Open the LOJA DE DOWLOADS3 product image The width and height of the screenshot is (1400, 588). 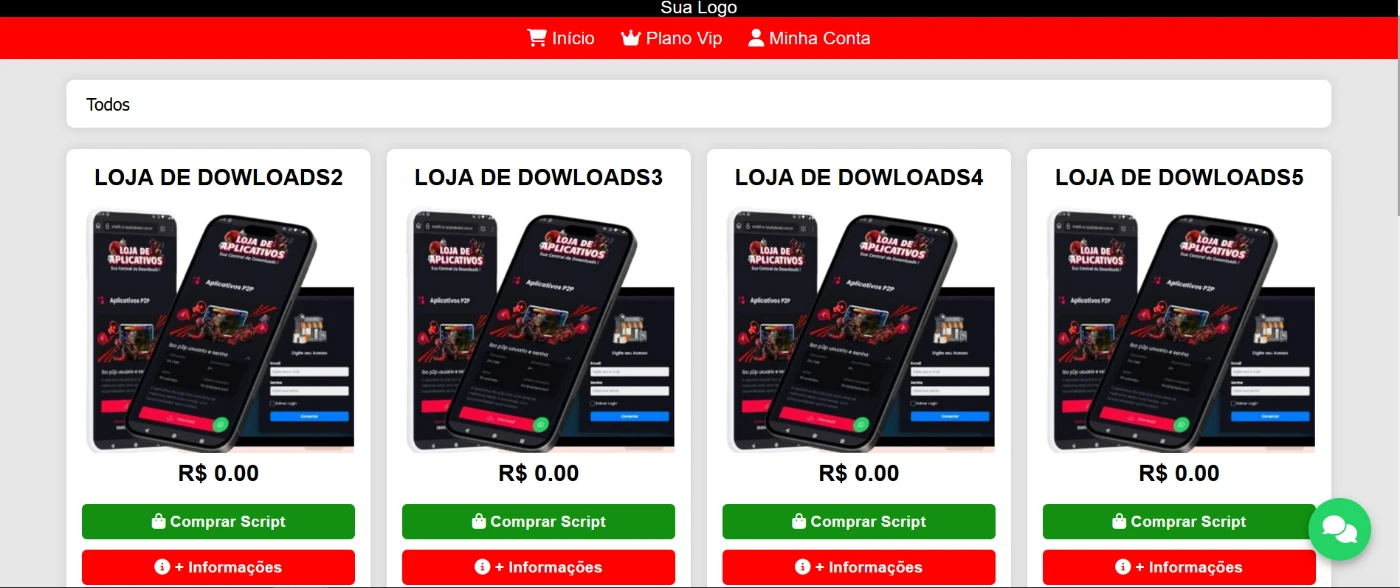538,330
